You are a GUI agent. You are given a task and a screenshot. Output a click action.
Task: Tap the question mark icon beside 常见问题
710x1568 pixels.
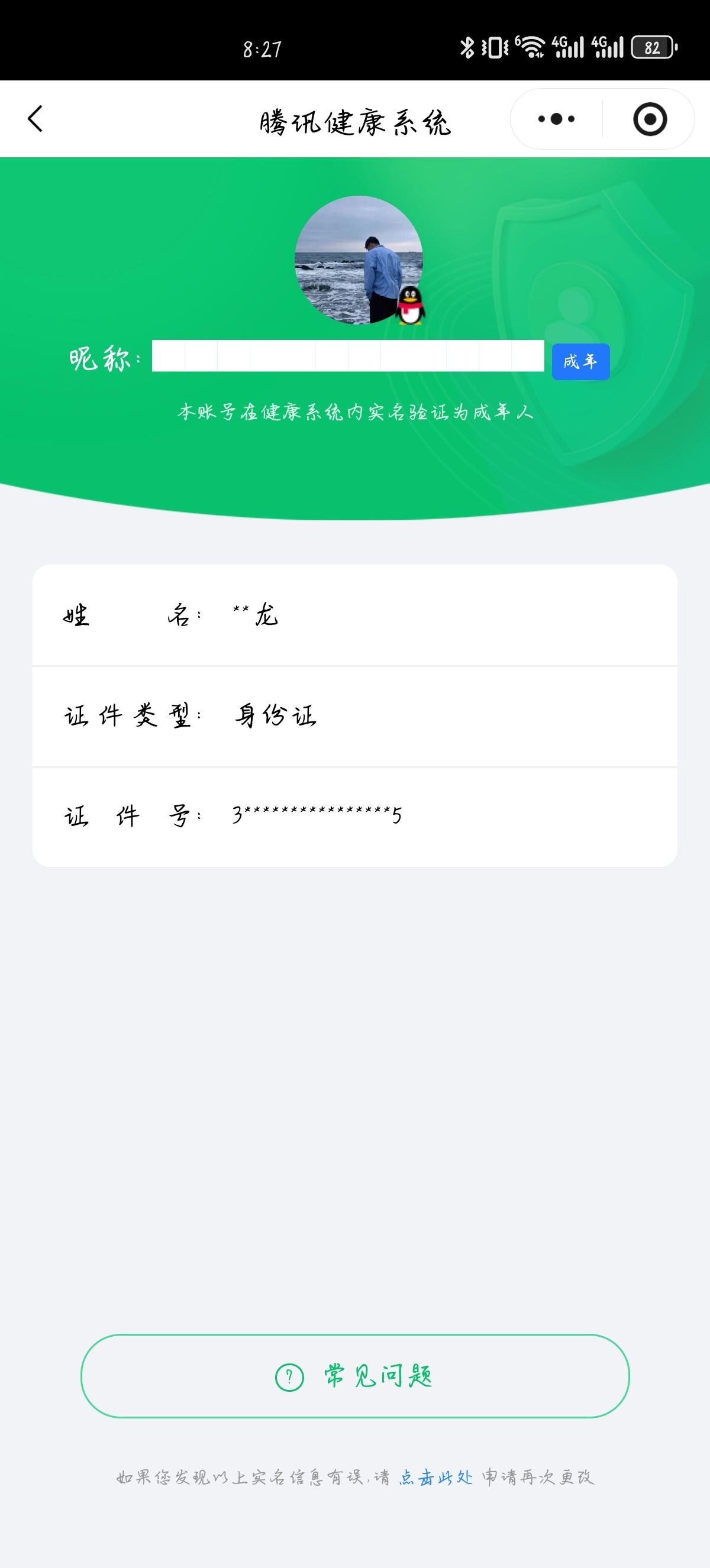288,1375
